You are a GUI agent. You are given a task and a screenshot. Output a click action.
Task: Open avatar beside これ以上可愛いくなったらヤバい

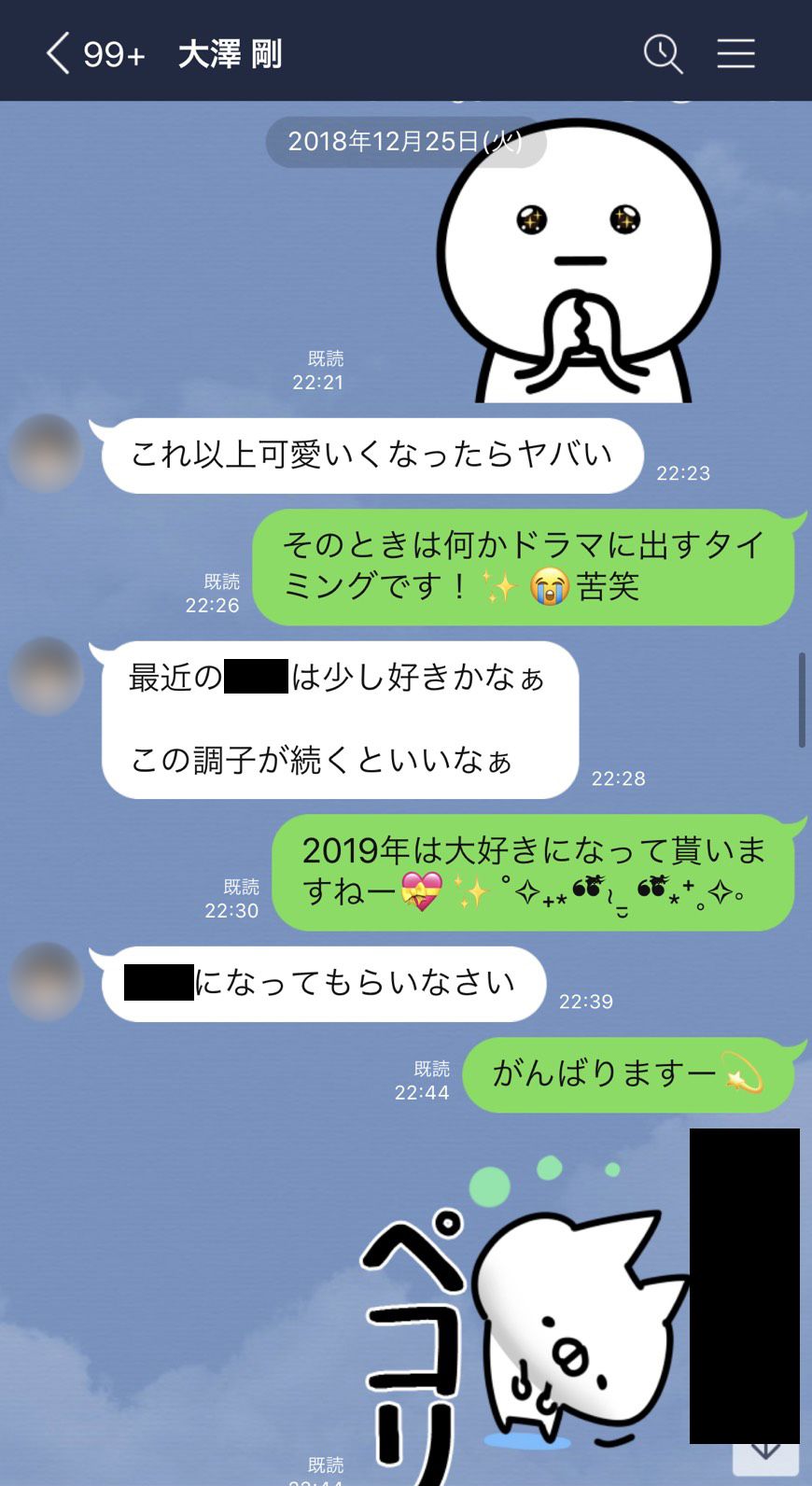coord(46,453)
